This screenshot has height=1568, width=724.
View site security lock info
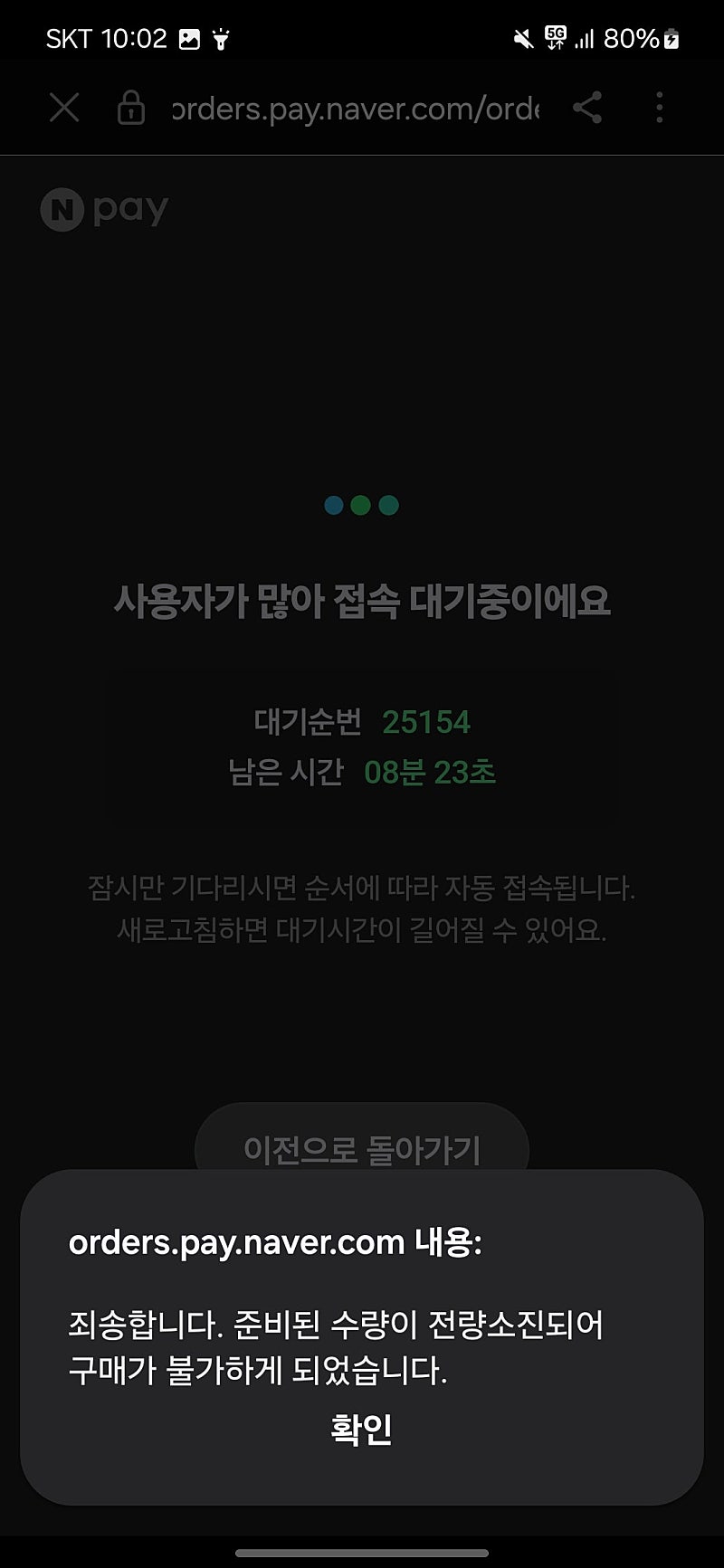[x=131, y=109]
